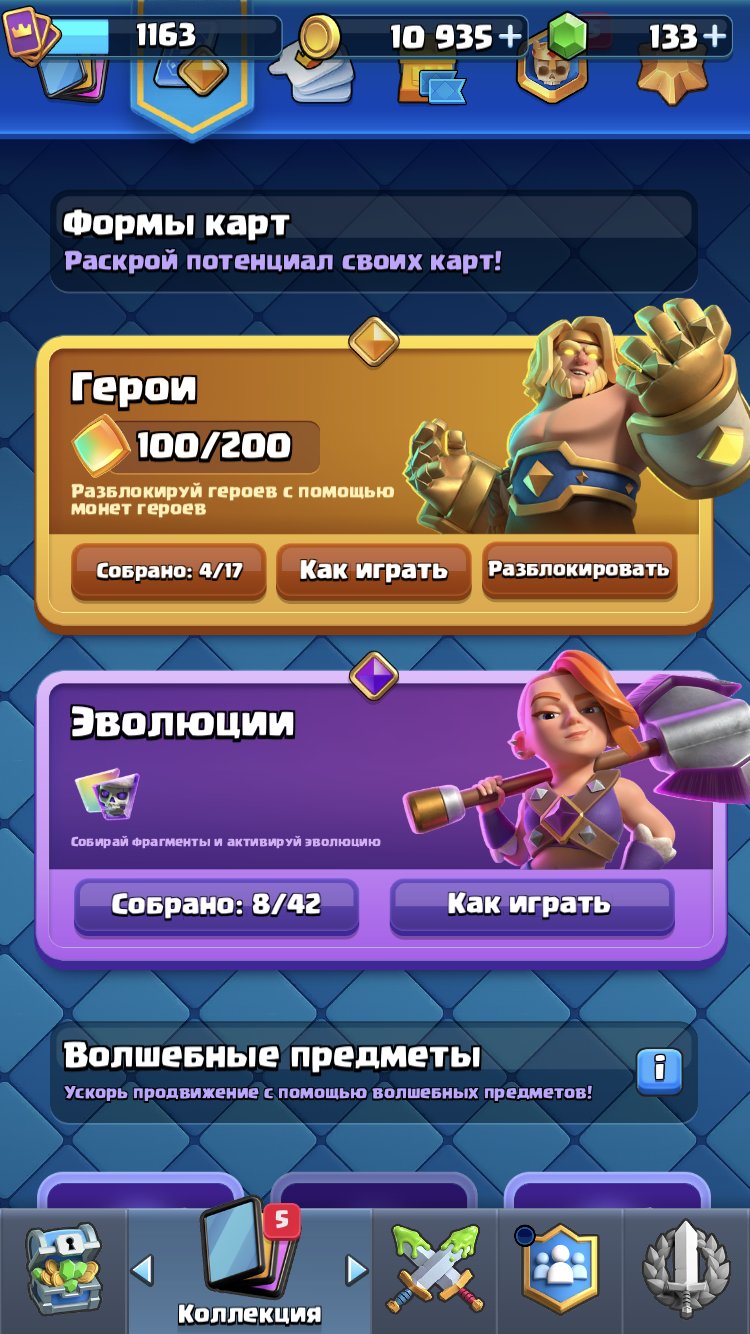The image size is (750, 1334).
Task: Open 'Как играть' in the Evolutions card
Action: (532, 905)
